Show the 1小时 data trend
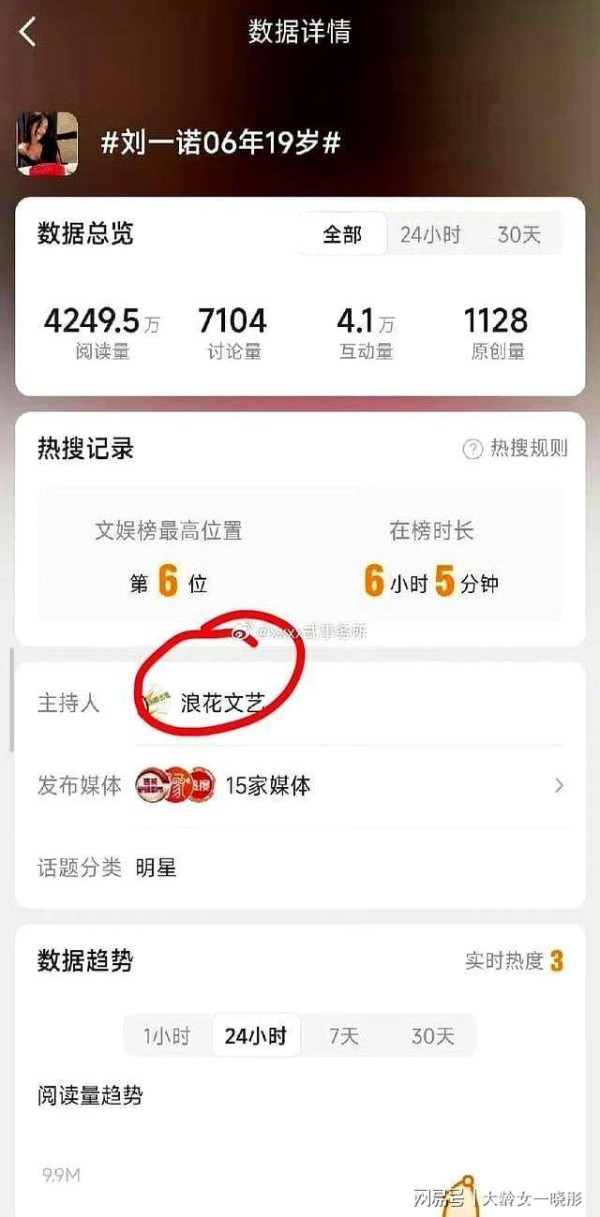The image size is (600, 1217). tap(167, 1036)
